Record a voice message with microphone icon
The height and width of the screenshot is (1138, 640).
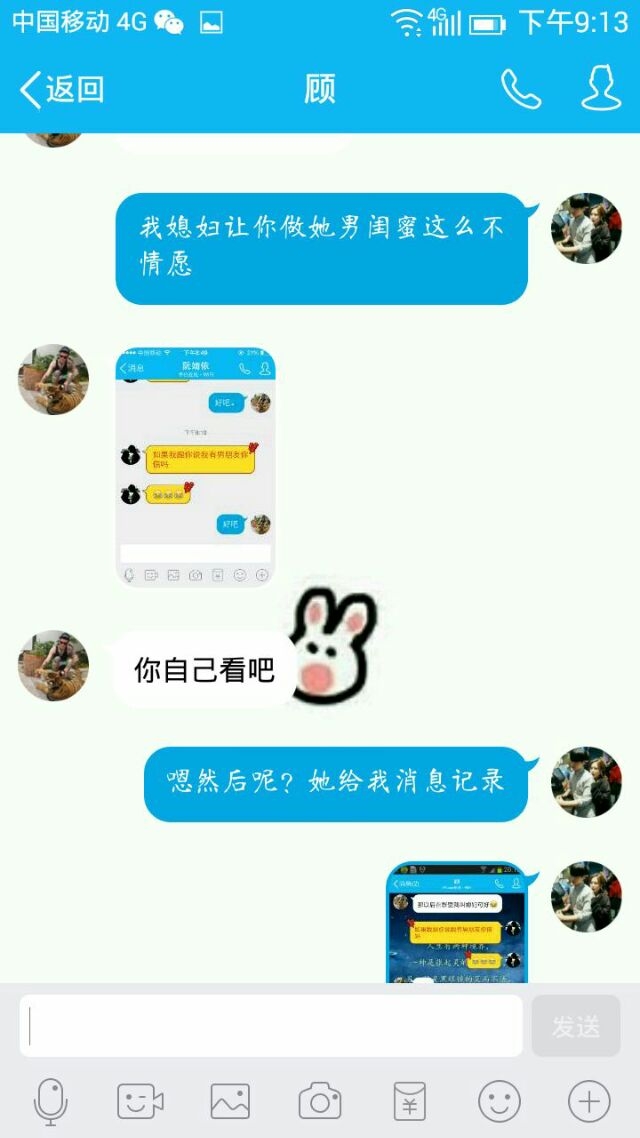tap(51, 1102)
